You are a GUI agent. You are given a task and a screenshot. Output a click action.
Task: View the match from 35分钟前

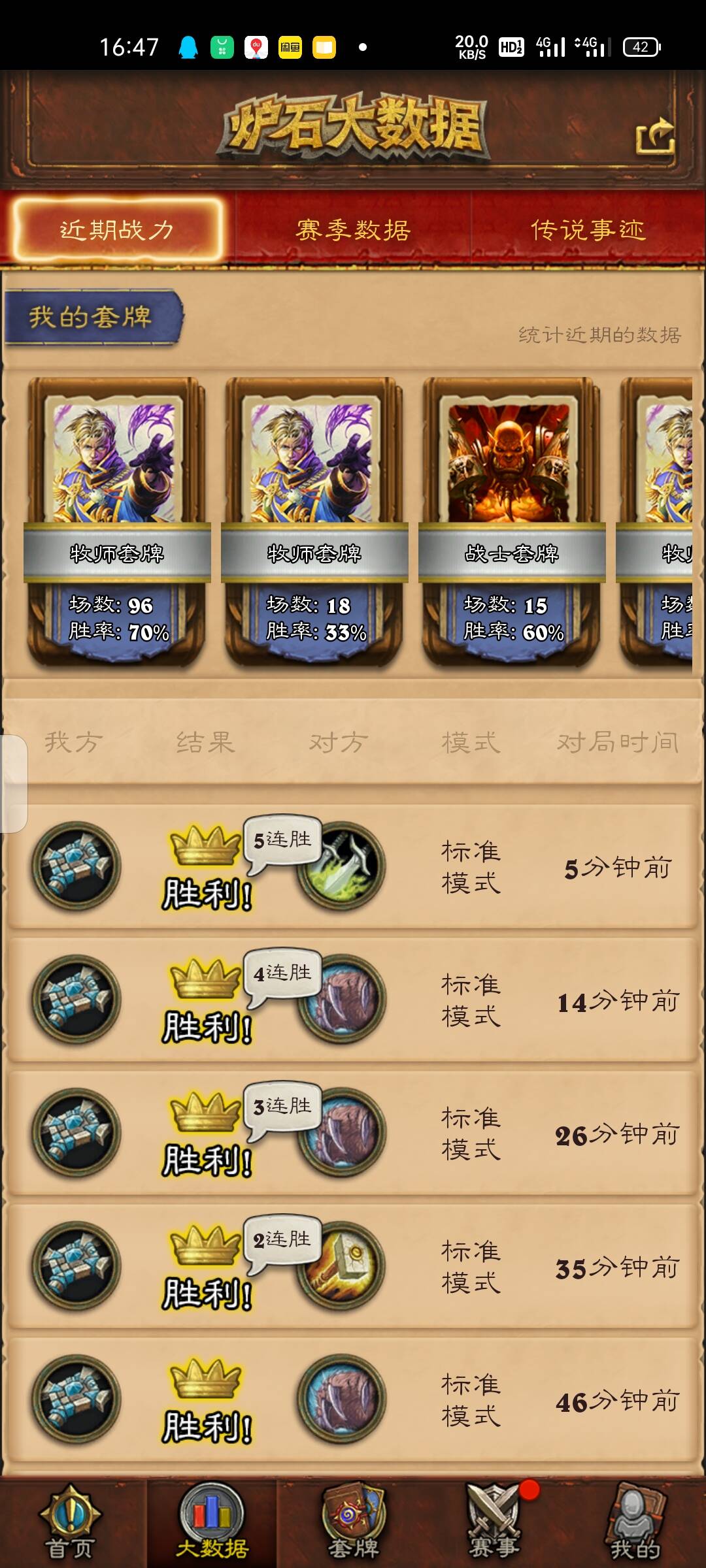point(353,1266)
